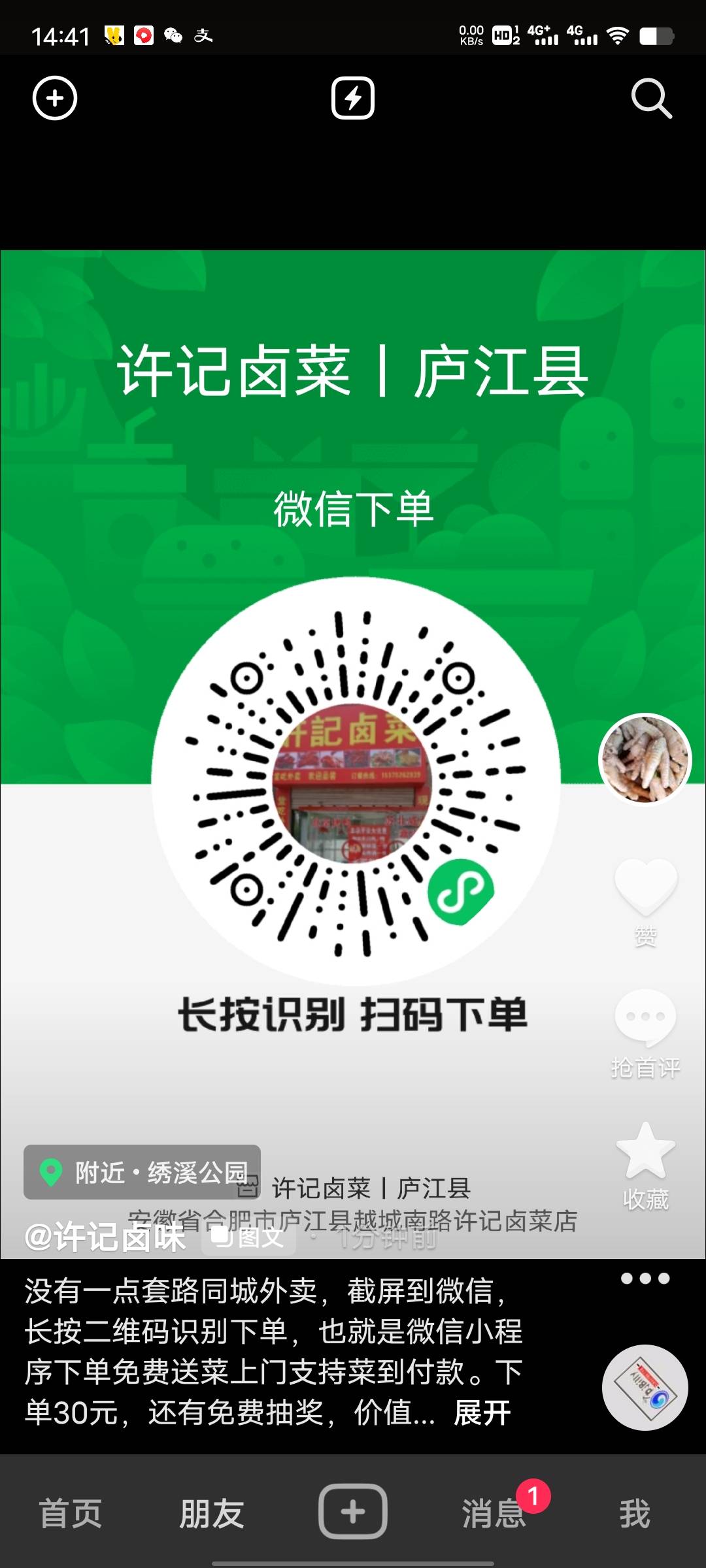
Task: Open the three-dot more options menu
Action: 645,1279
